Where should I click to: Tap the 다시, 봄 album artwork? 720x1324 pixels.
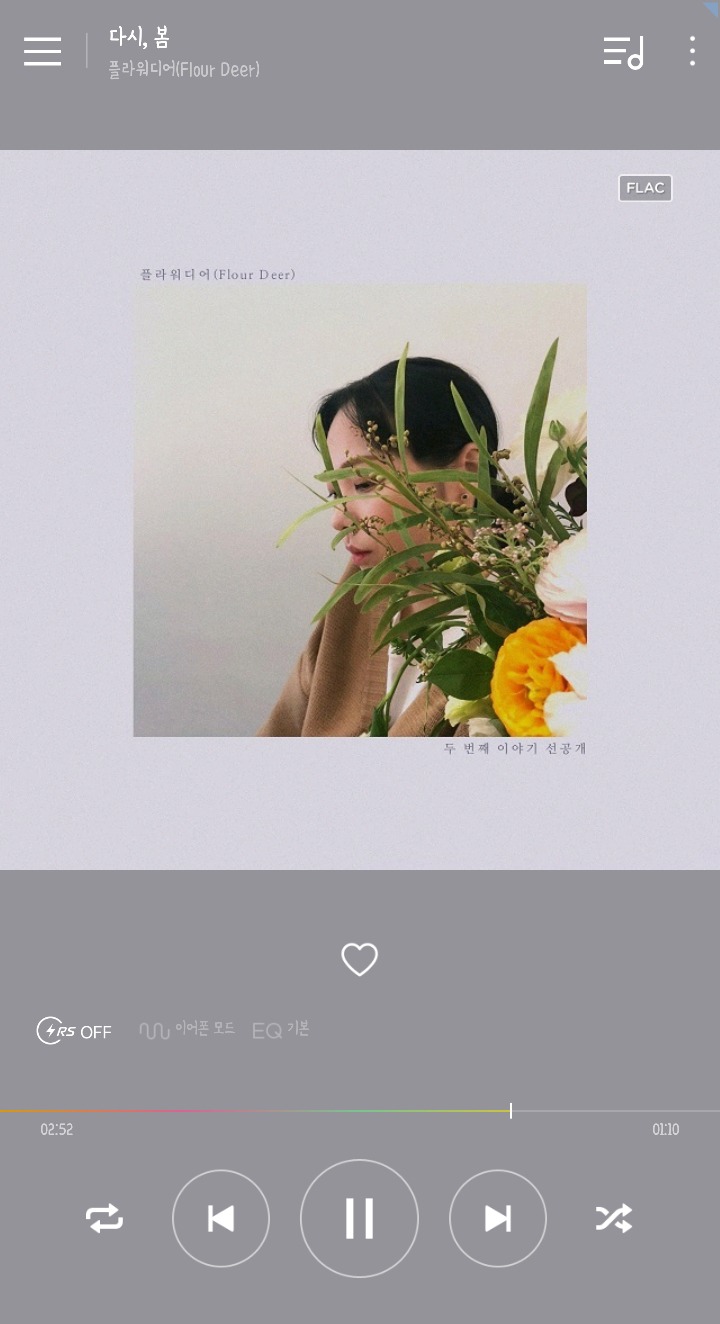[x=360, y=510]
